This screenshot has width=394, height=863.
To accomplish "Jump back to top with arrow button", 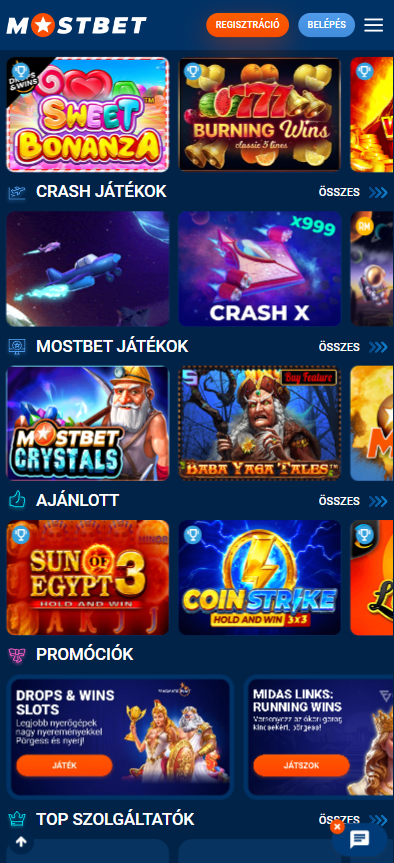I will pyautogui.click(x=21, y=842).
